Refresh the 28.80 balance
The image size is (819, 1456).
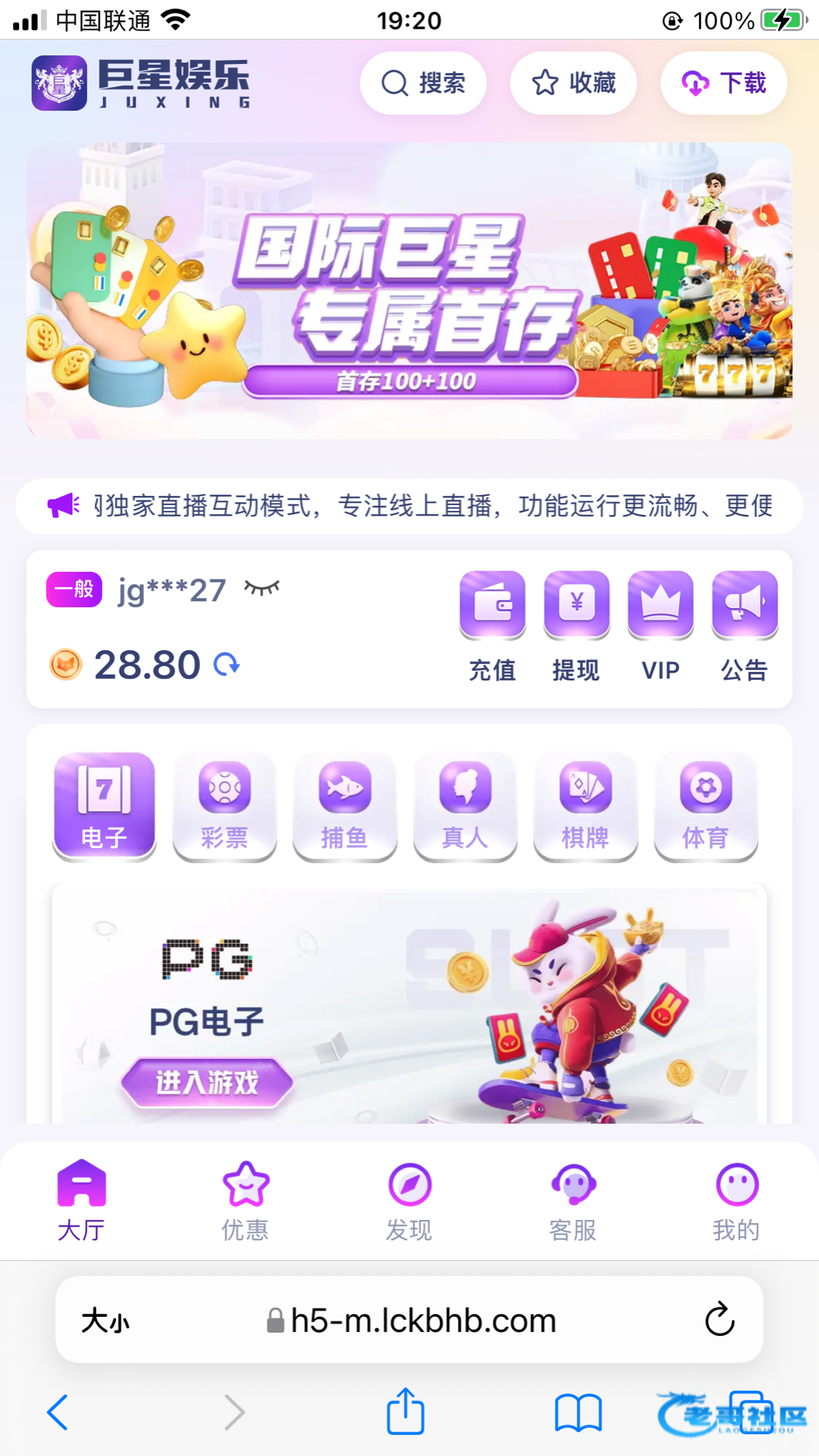[227, 665]
